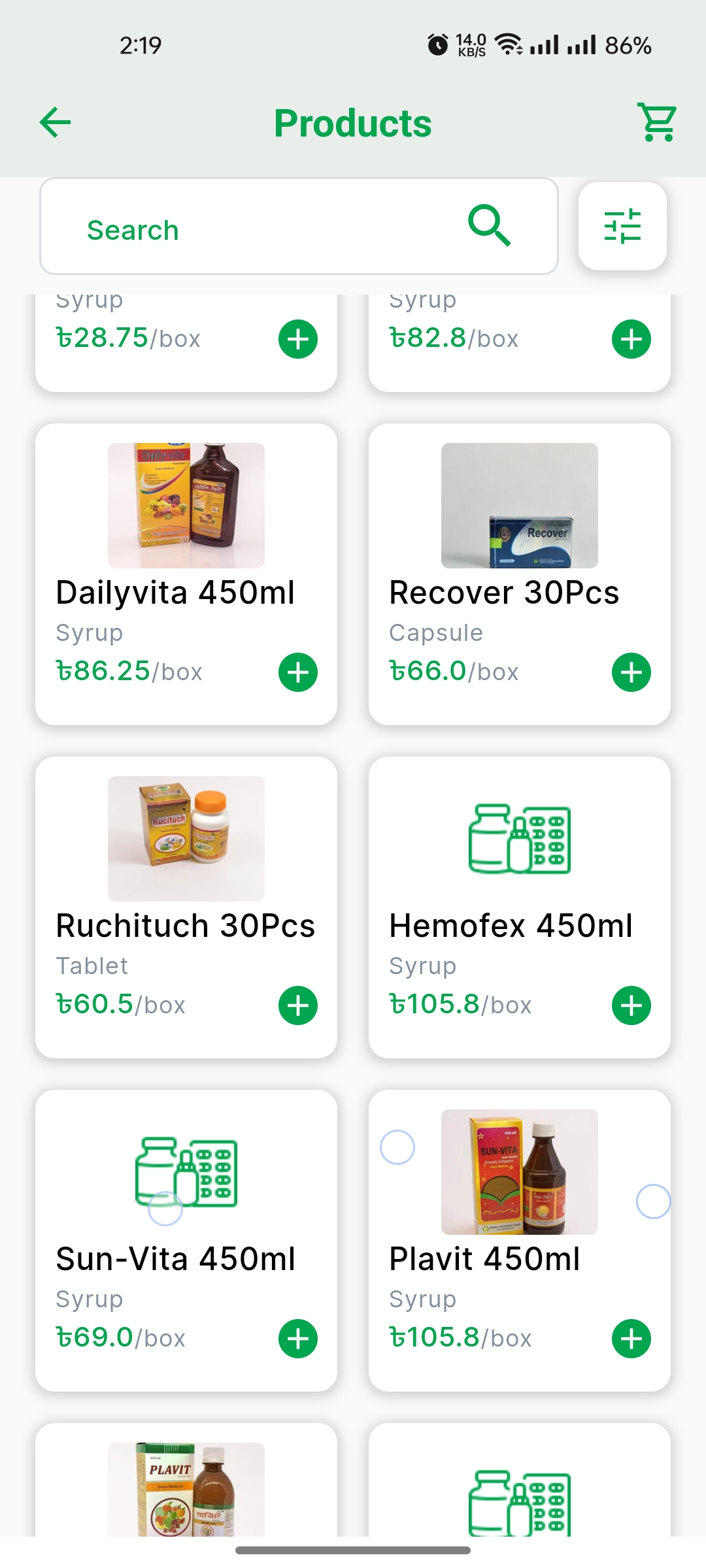The image size is (706, 1568).
Task: Add Ruchituch 30Pcs to cart
Action: [298, 1005]
